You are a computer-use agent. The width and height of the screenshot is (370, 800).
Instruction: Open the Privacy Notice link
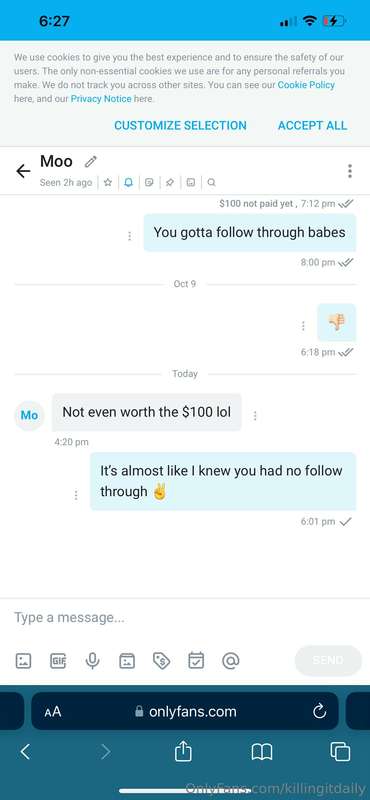(101, 99)
